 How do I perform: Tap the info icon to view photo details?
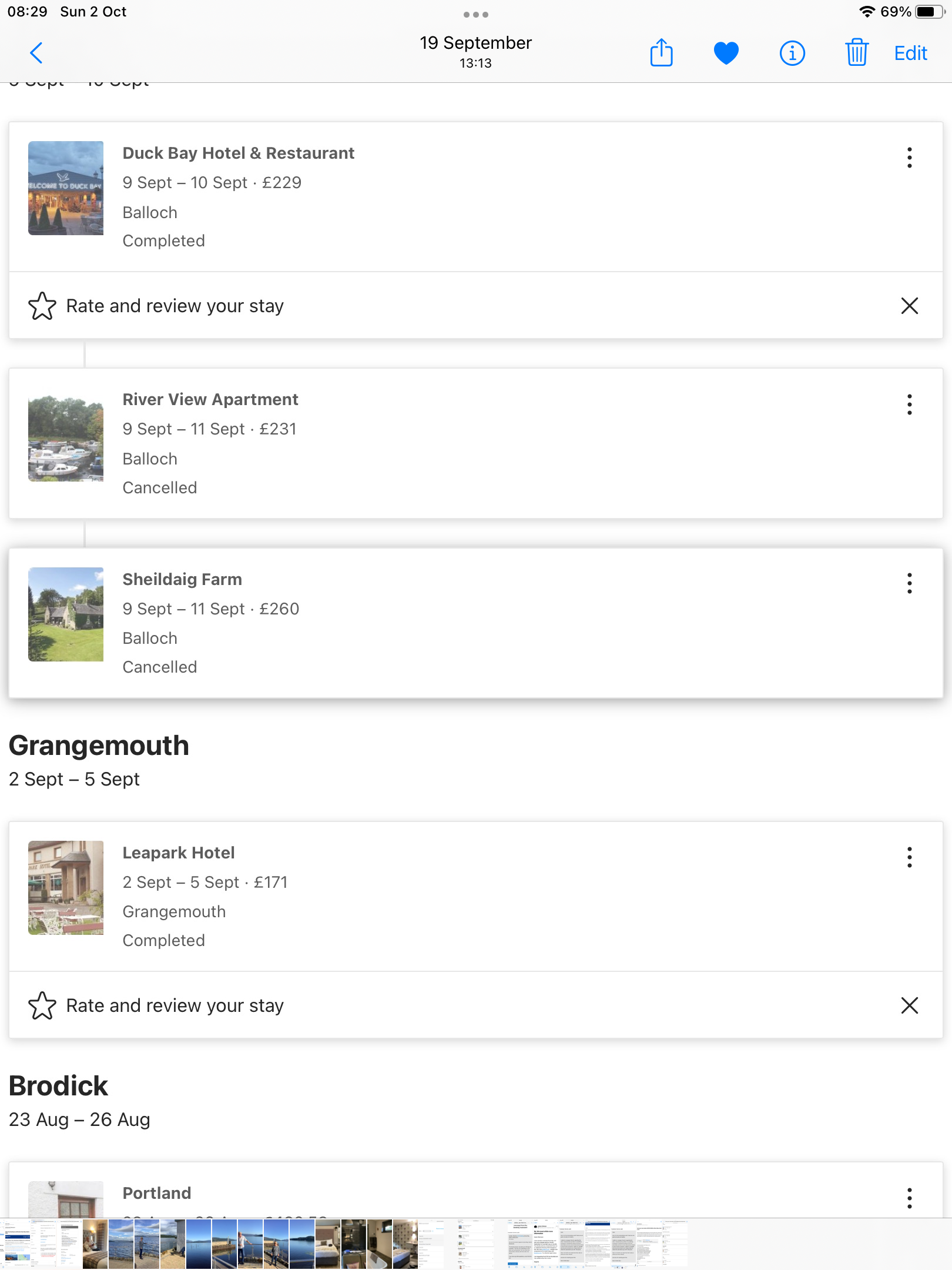click(792, 53)
